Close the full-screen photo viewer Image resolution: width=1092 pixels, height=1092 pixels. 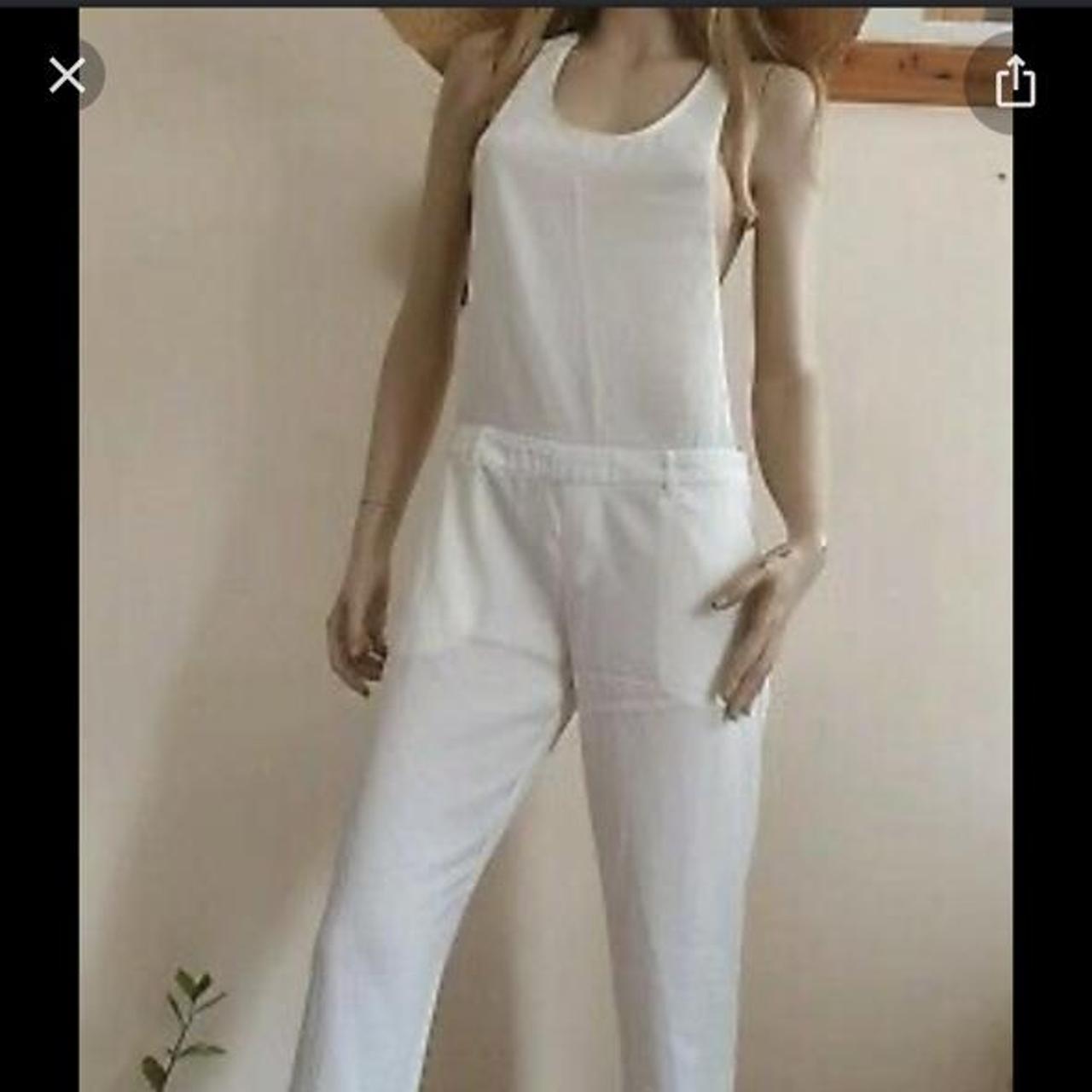[67, 76]
